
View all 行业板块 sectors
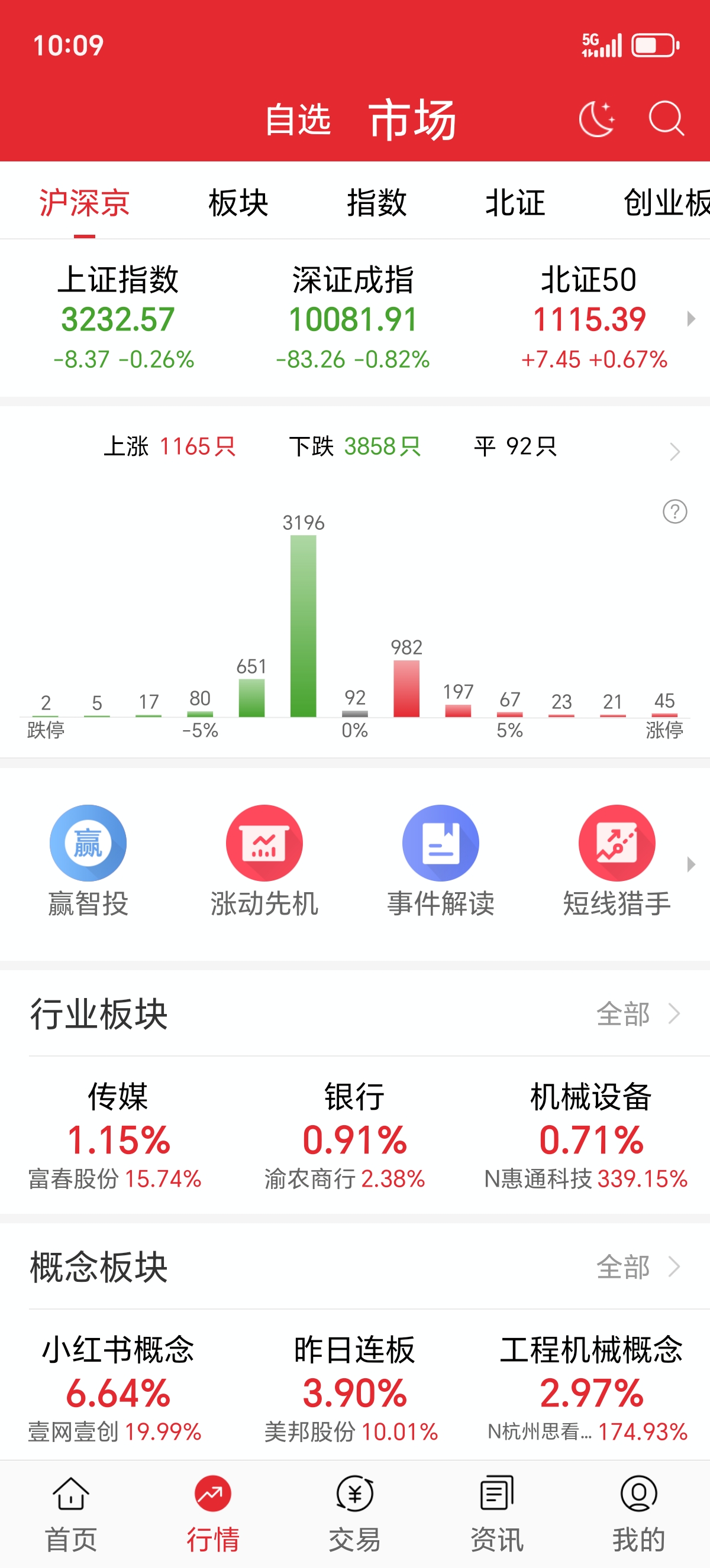click(x=637, y=1014)
